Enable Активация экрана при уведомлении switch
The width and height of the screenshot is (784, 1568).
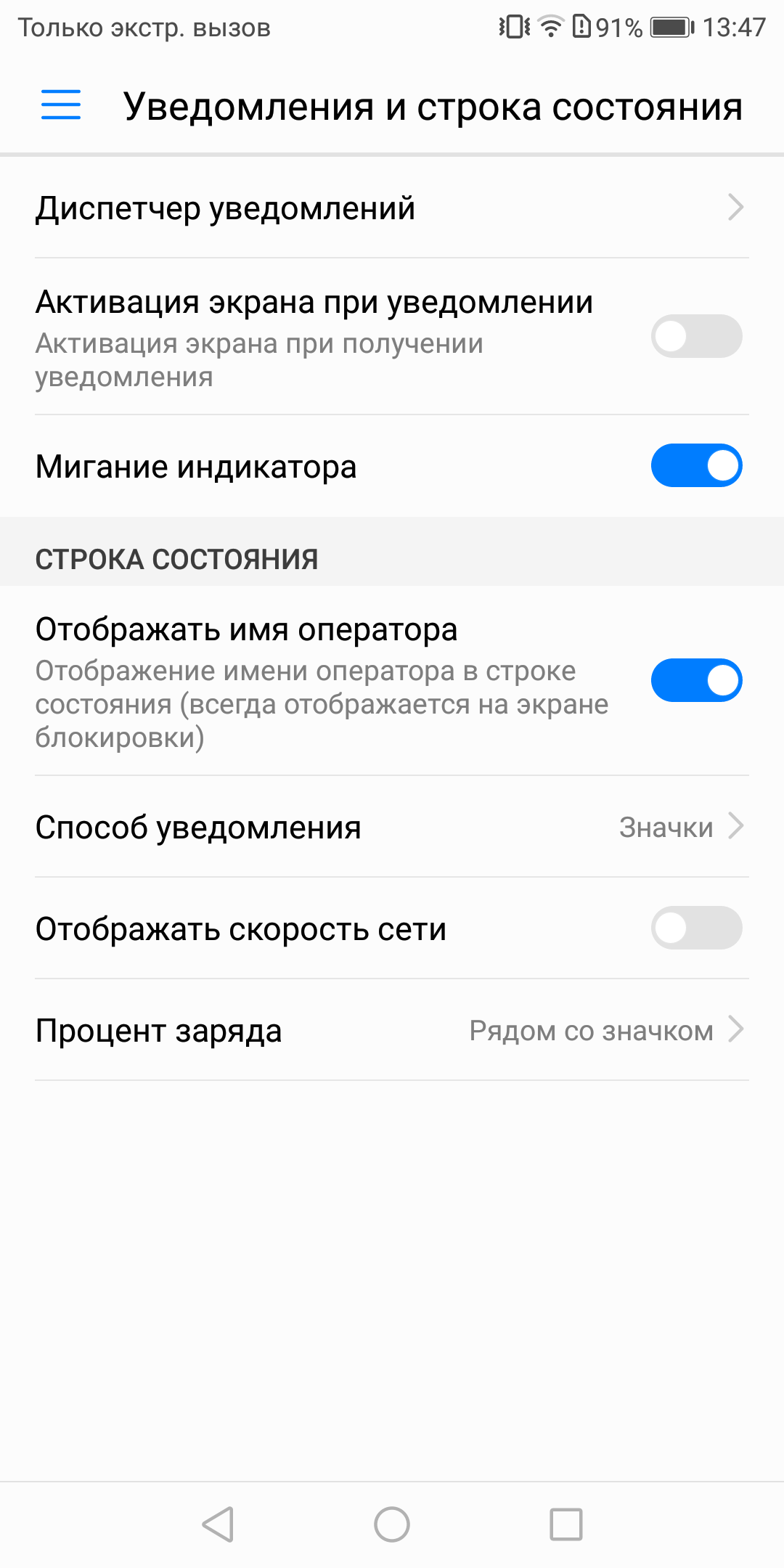[x=696, y=336]
